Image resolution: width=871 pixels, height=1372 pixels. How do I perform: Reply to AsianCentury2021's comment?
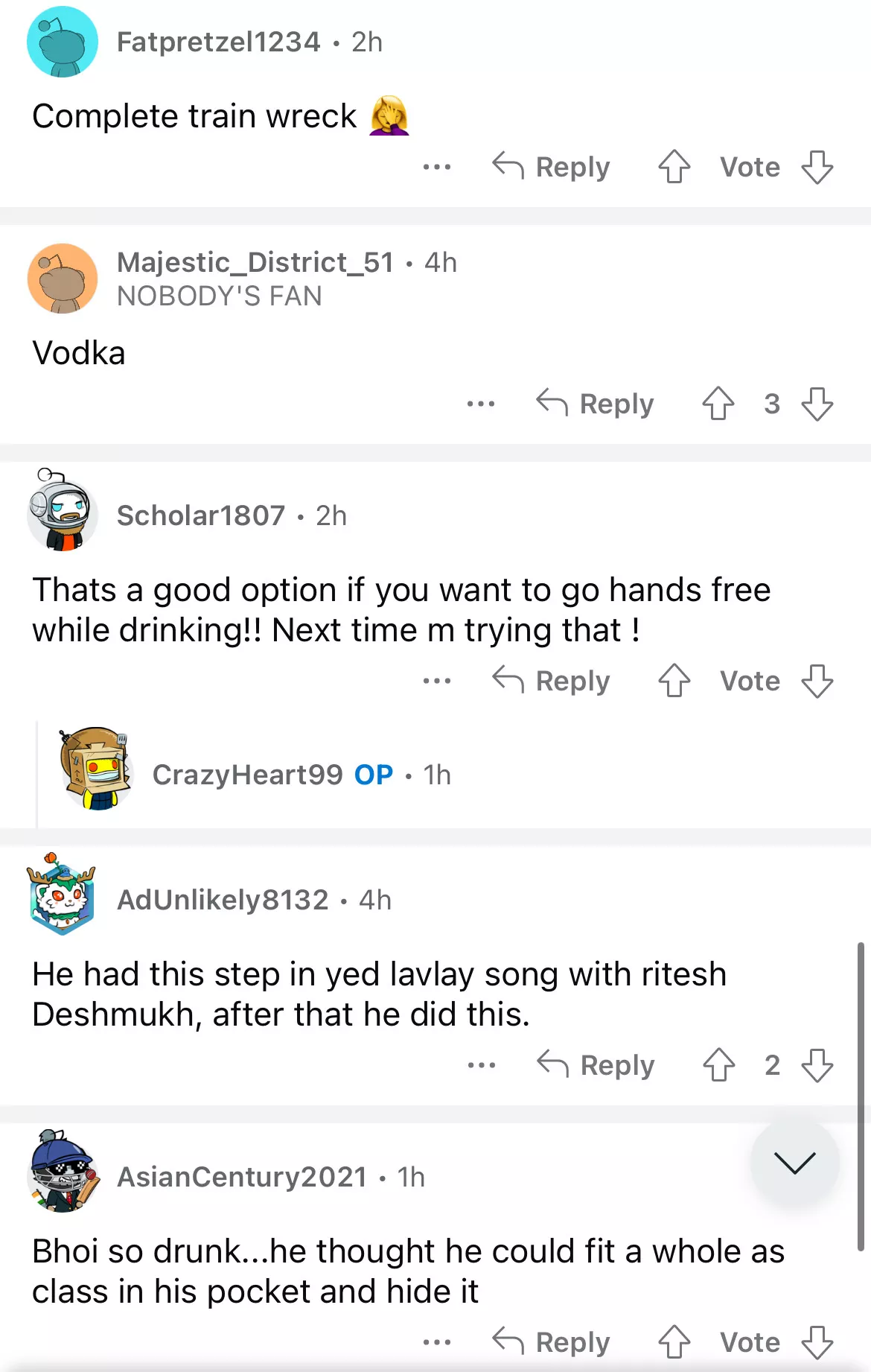point(552,1342)
